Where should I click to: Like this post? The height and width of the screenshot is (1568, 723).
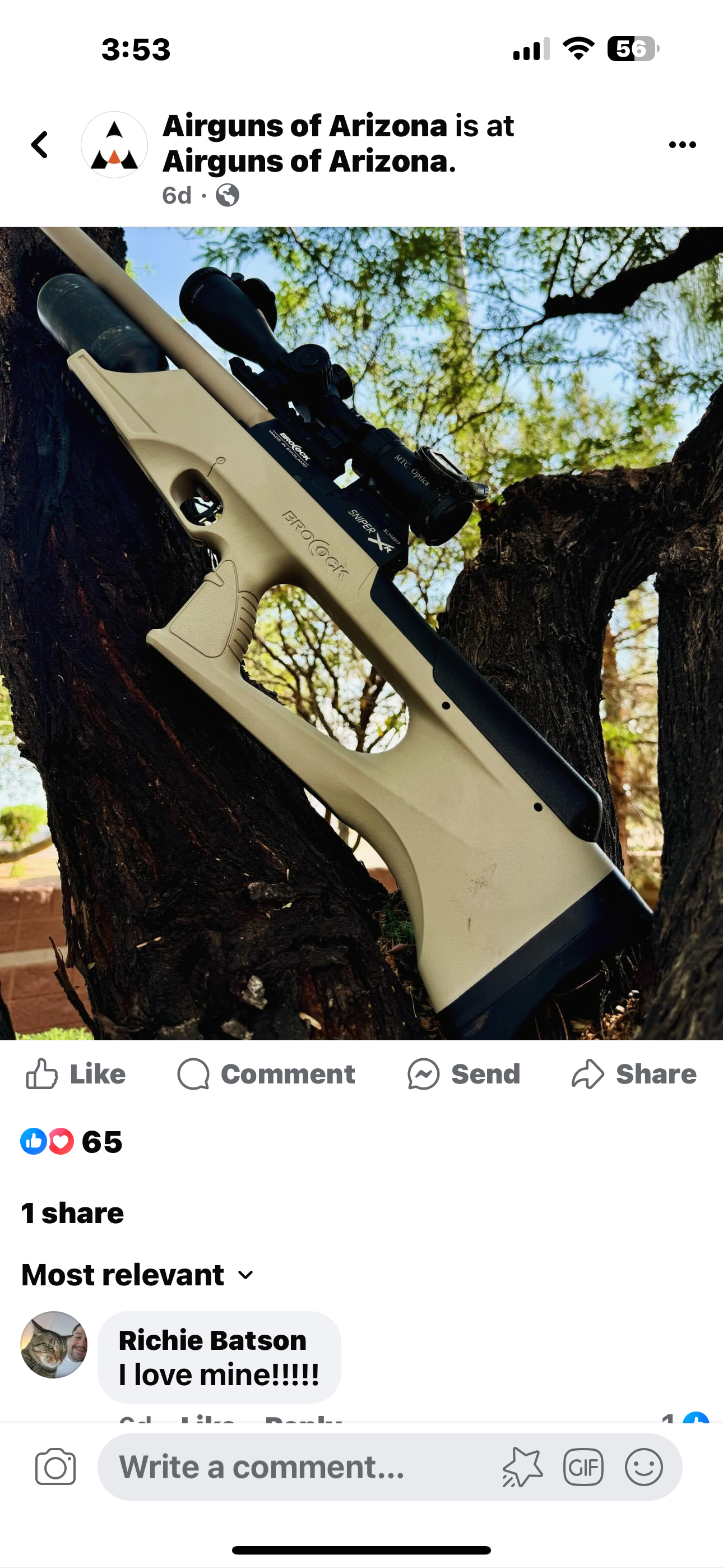76,1074
